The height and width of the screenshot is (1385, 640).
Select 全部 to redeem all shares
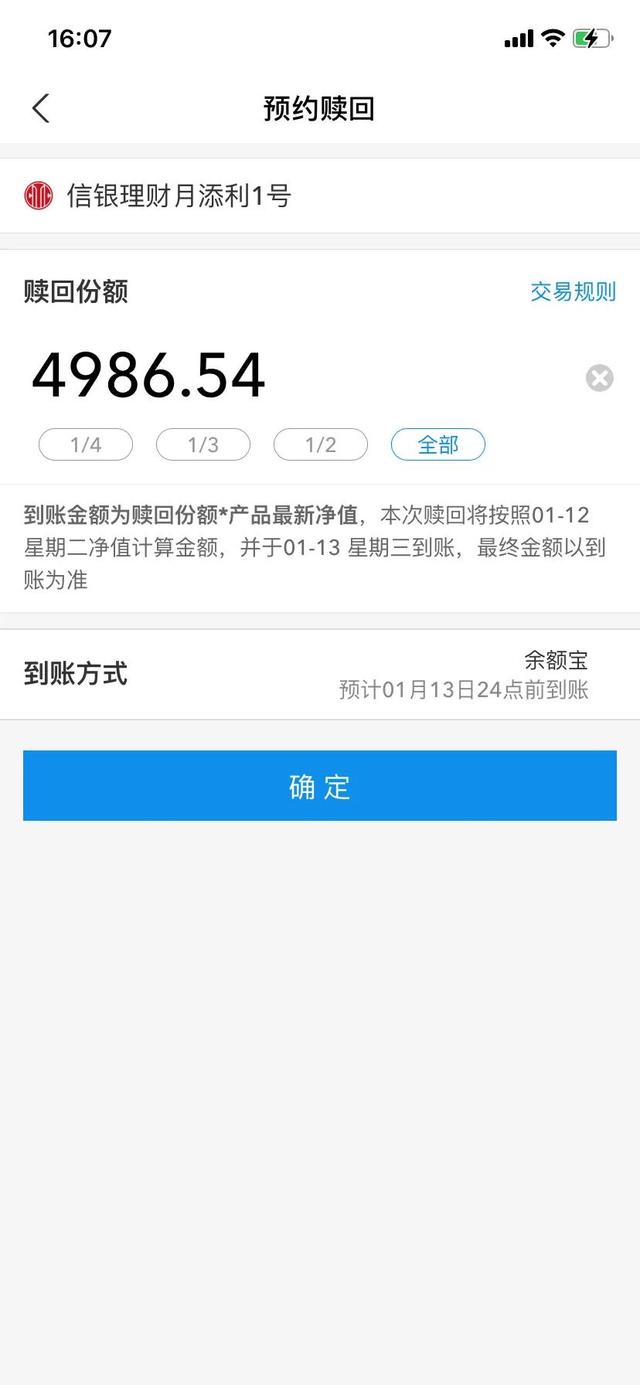[438, 445]
